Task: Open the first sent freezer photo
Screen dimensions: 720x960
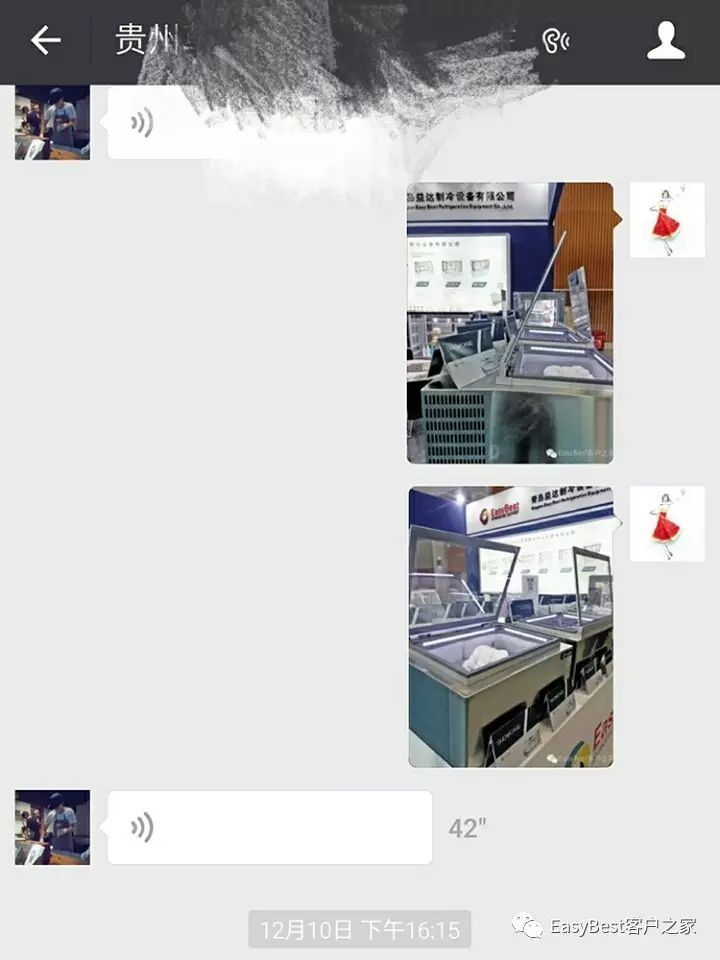Action: click(510, 323)
